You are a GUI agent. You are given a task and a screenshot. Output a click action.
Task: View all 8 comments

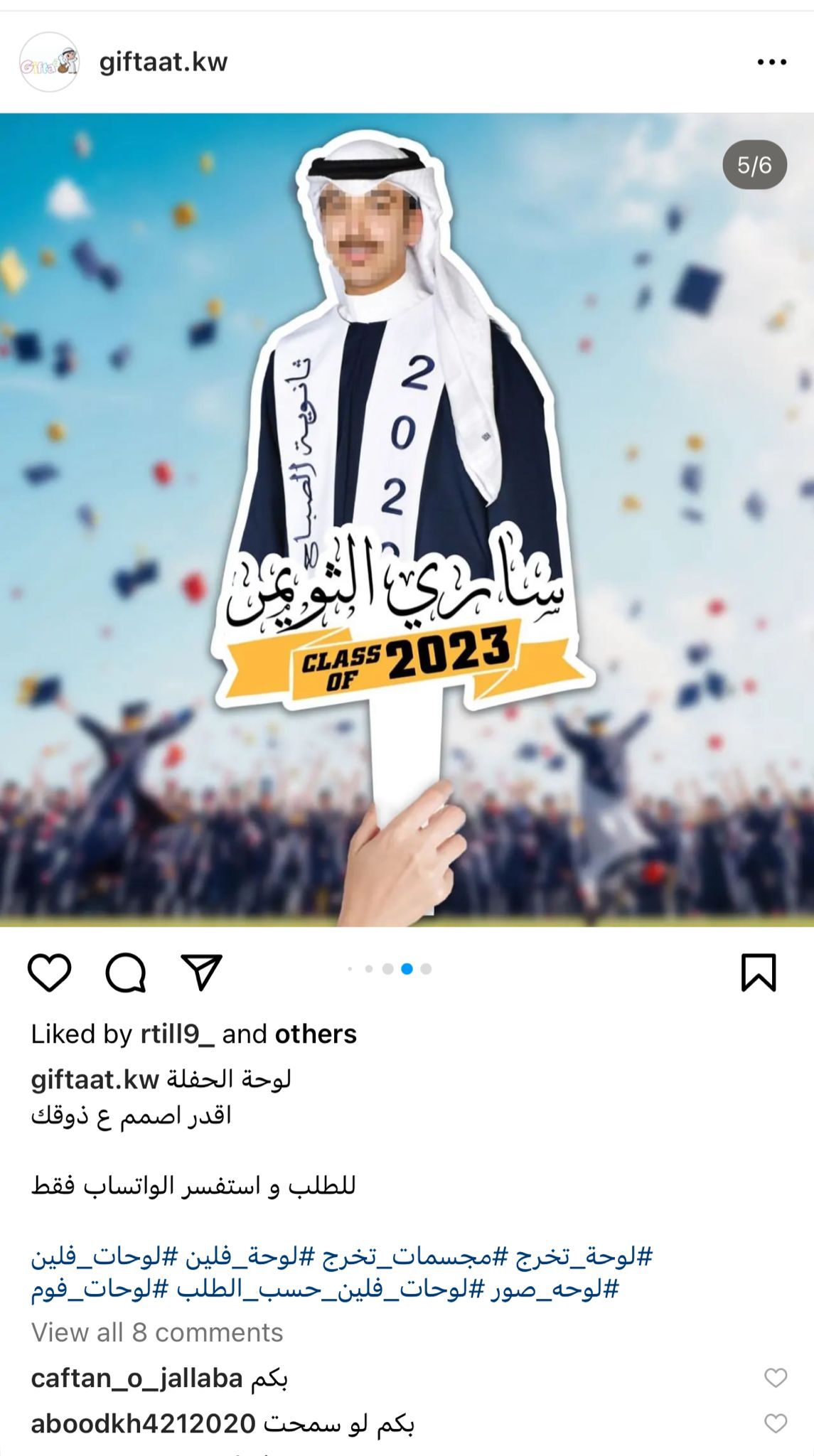tap(157, 1332)
